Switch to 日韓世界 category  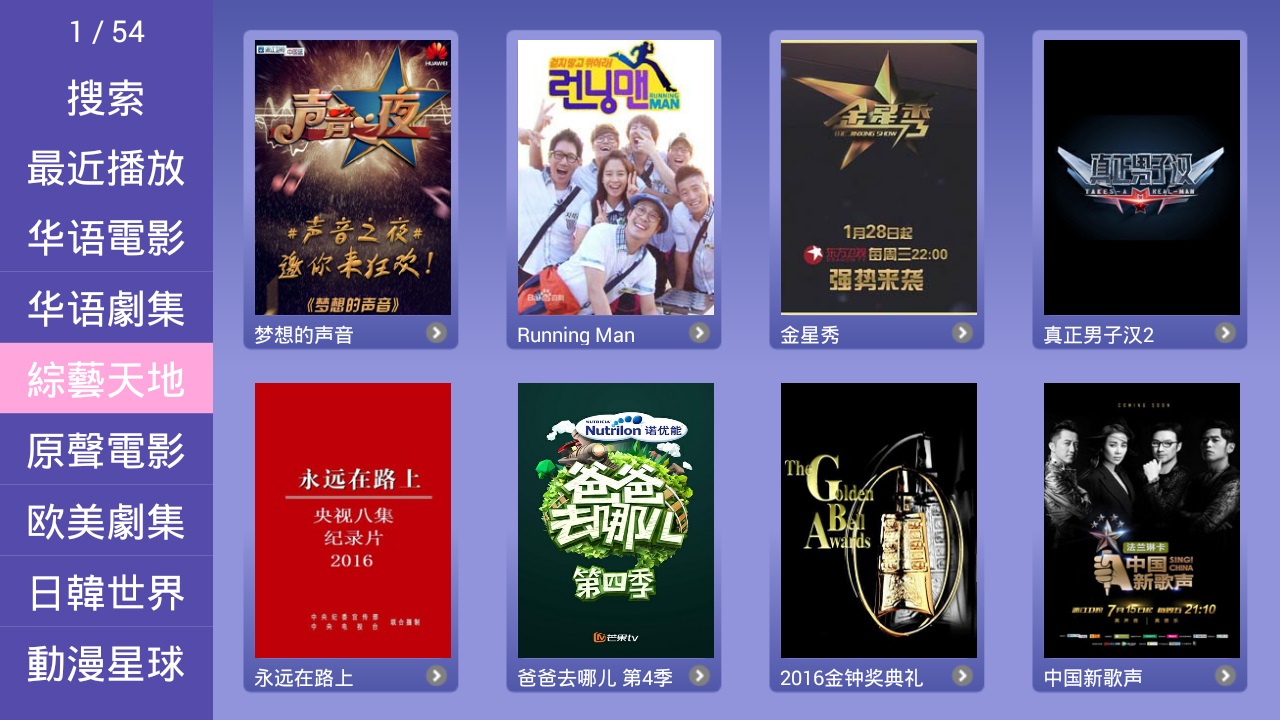click(106, 592)
